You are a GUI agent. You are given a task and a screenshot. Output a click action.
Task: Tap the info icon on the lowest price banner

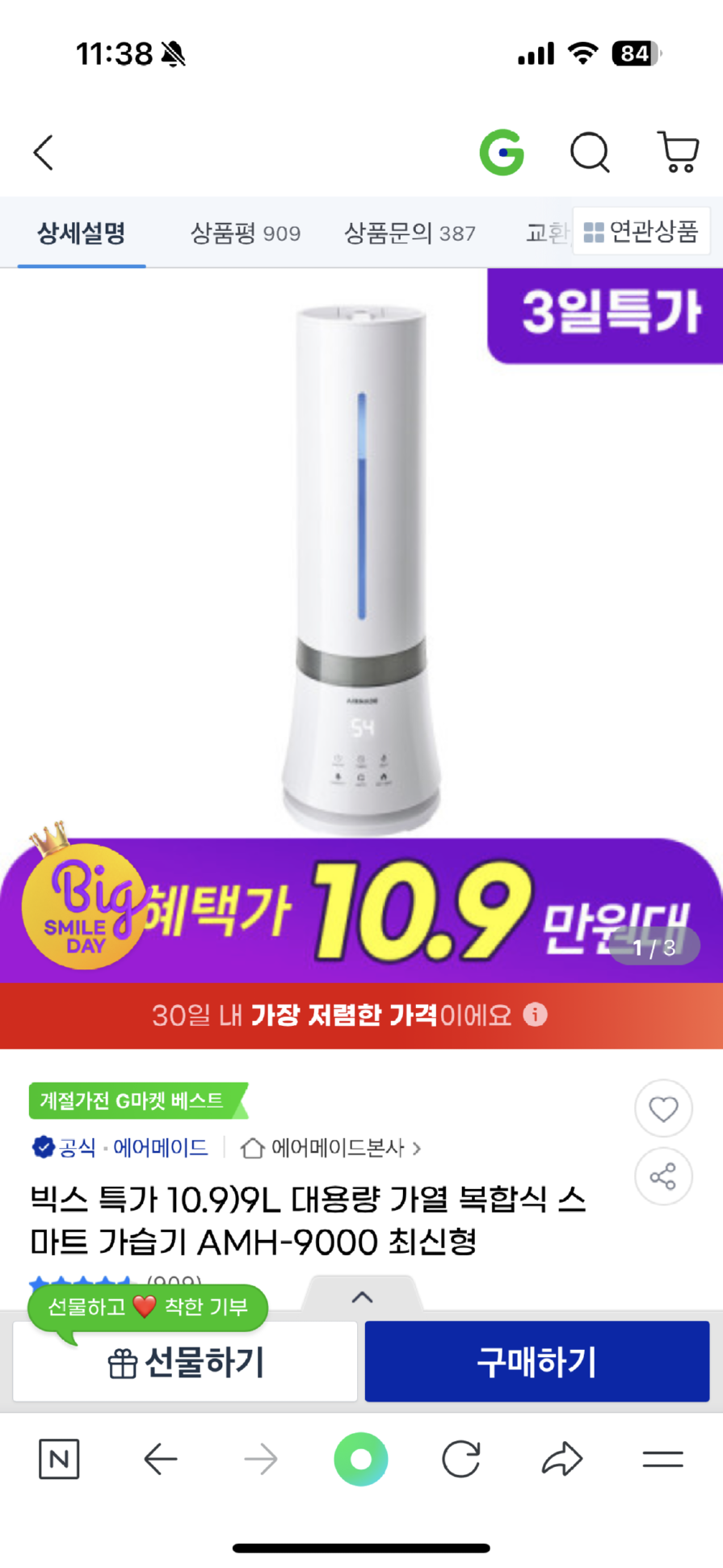click(536, 1014)
